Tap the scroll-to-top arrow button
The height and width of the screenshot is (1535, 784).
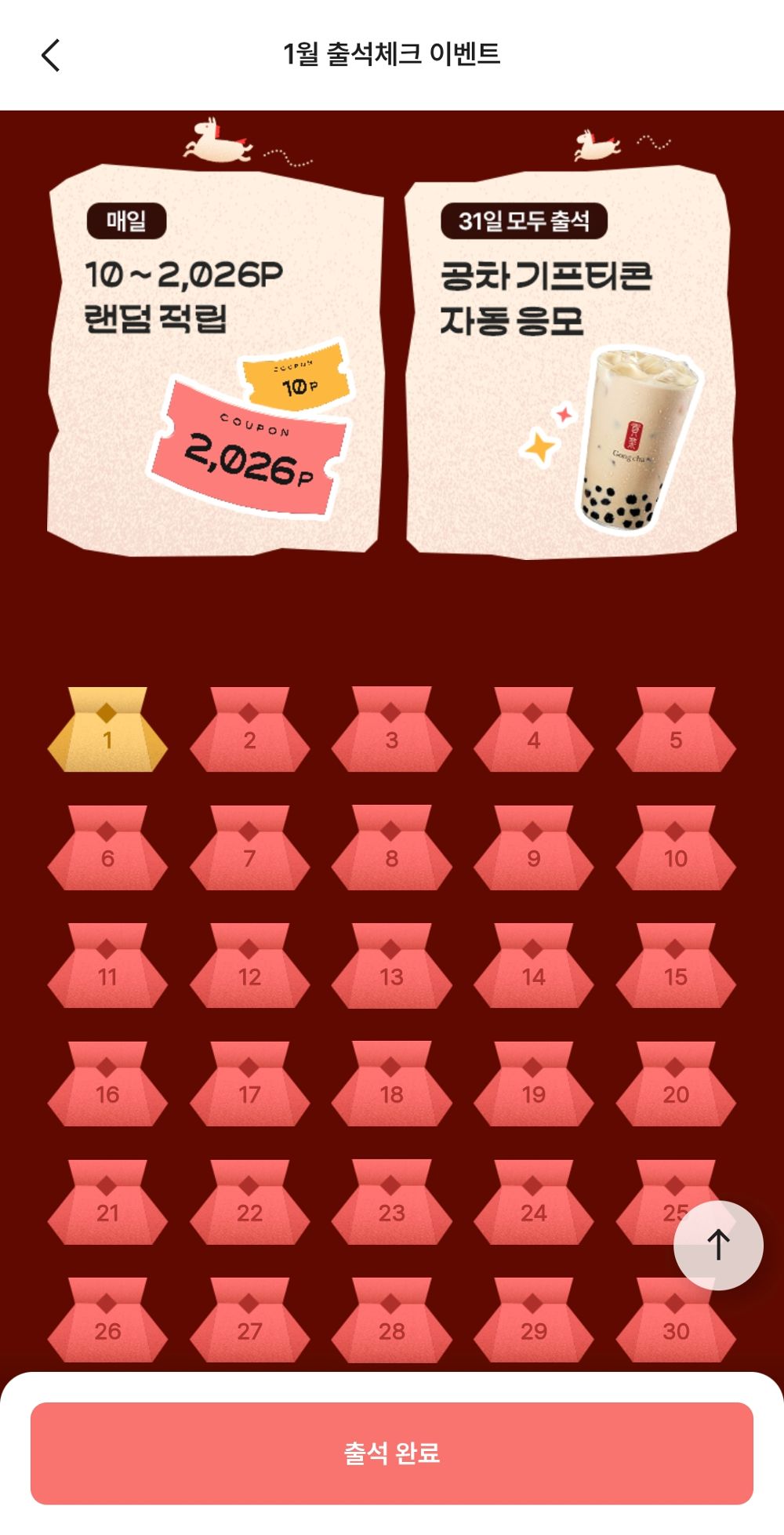(717, 1245)
